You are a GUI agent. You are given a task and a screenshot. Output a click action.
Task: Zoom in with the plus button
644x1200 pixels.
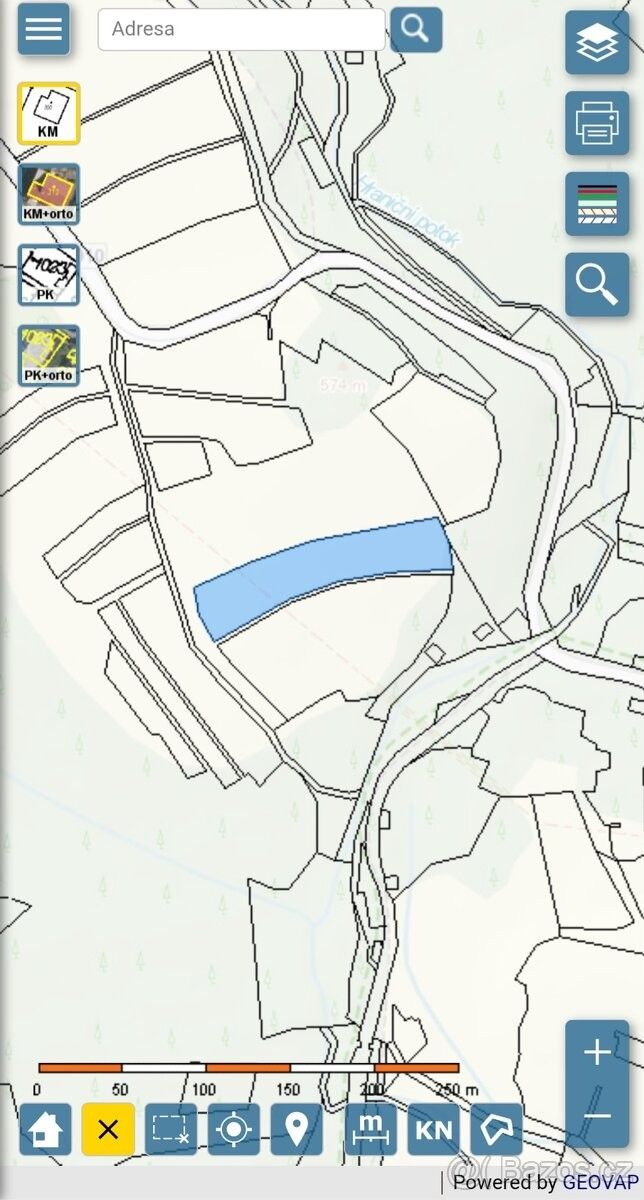(x=597, y=1052)
